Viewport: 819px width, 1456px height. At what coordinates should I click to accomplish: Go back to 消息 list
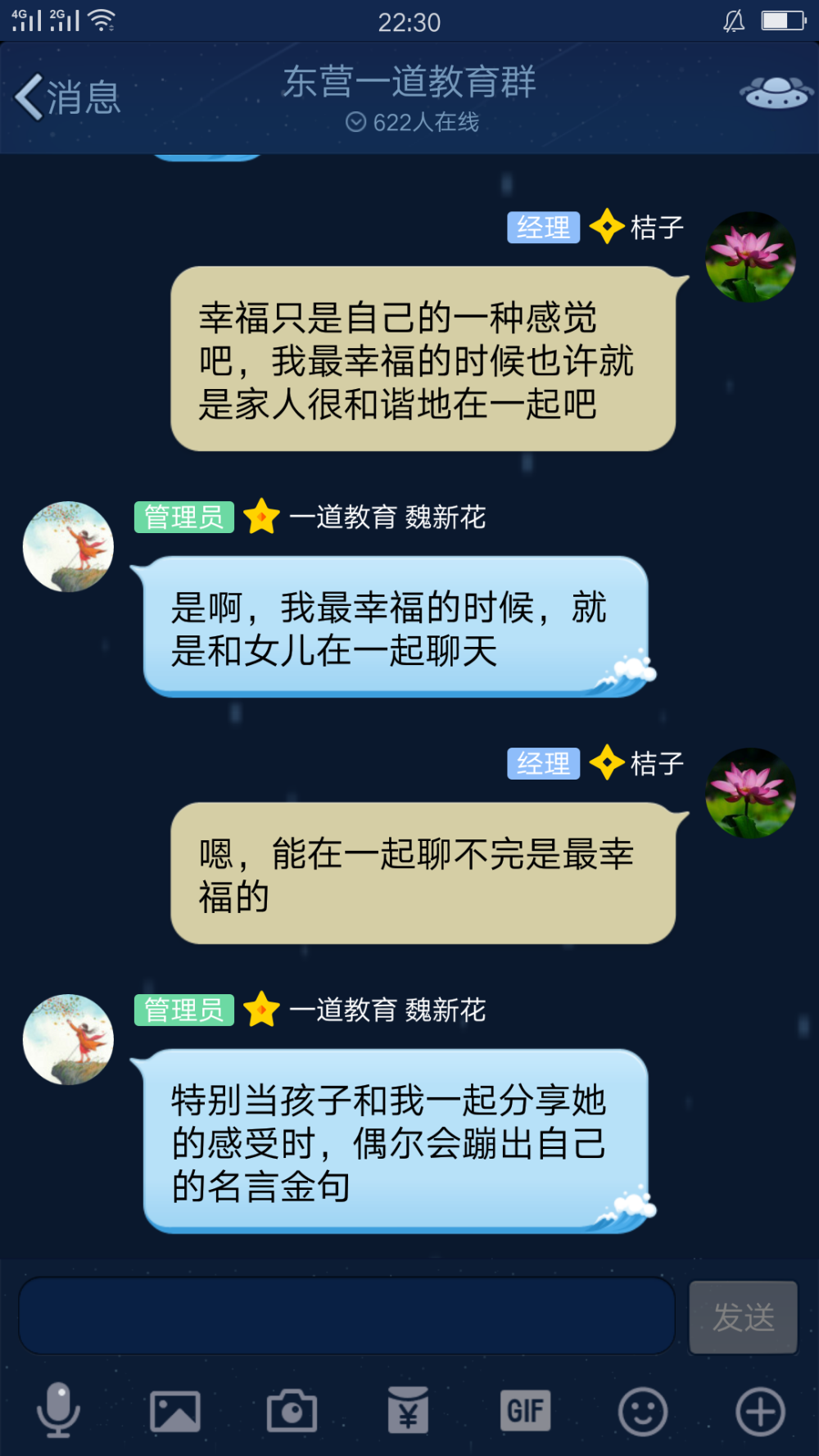pos(68,97)
